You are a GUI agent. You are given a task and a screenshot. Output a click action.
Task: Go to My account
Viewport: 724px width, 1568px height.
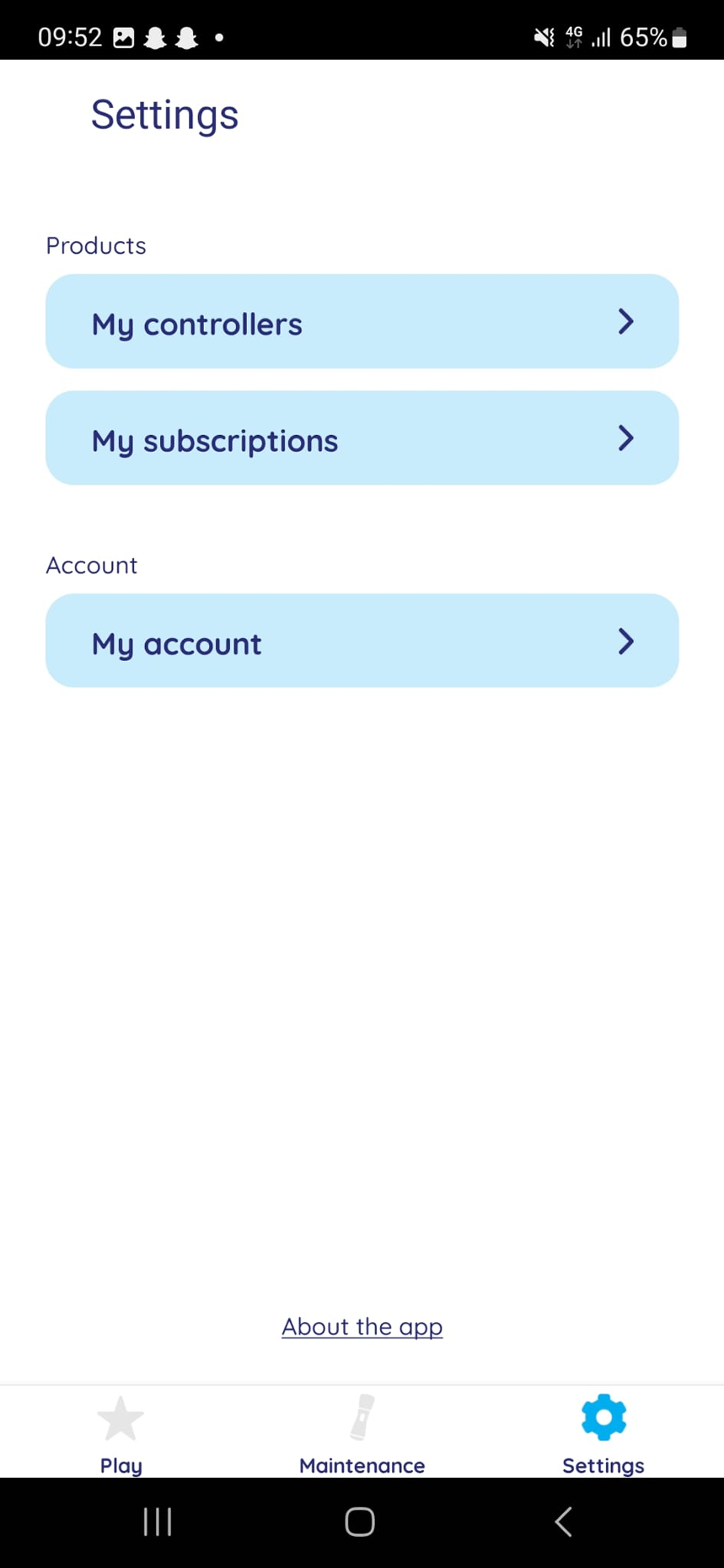pos(361,640)
